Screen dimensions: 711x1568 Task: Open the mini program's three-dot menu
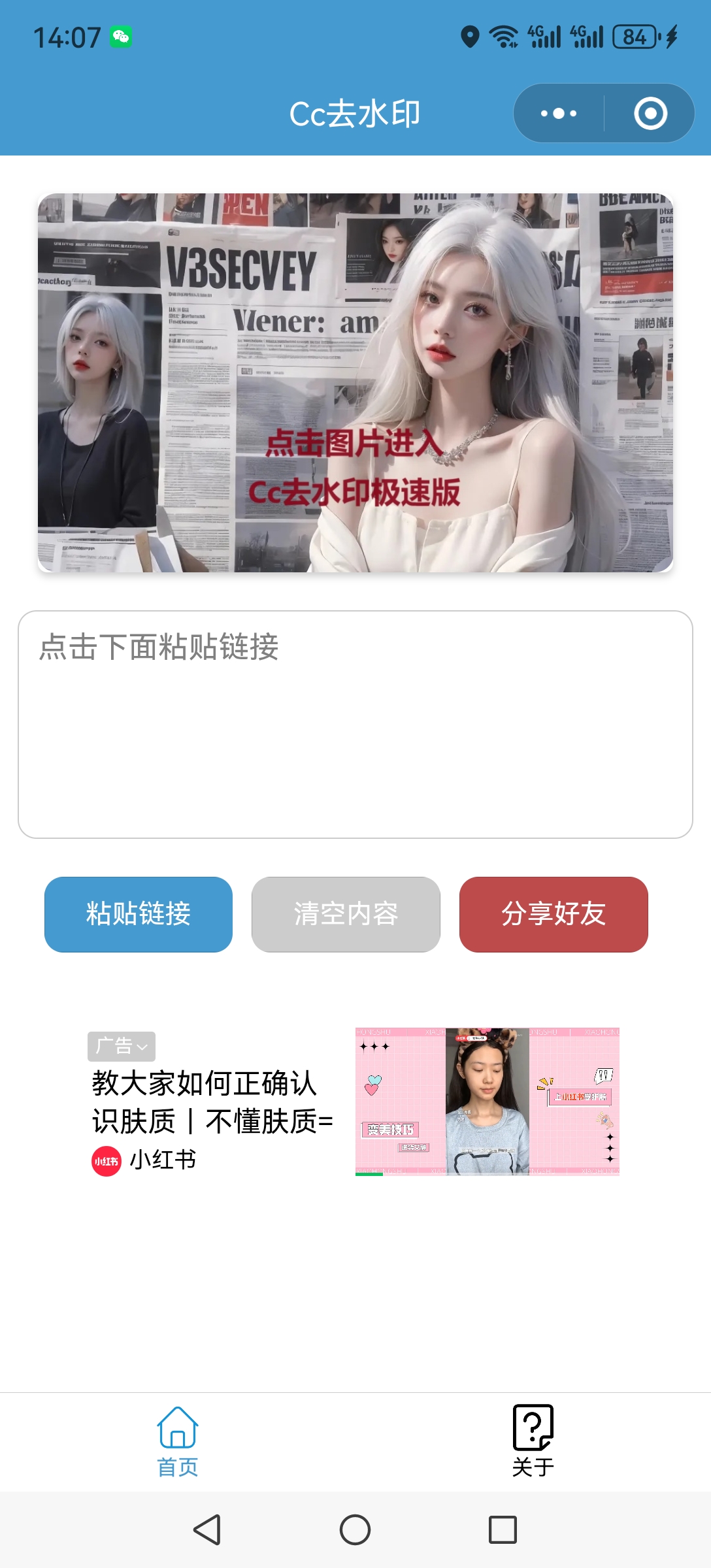click(x=559, y=114)
